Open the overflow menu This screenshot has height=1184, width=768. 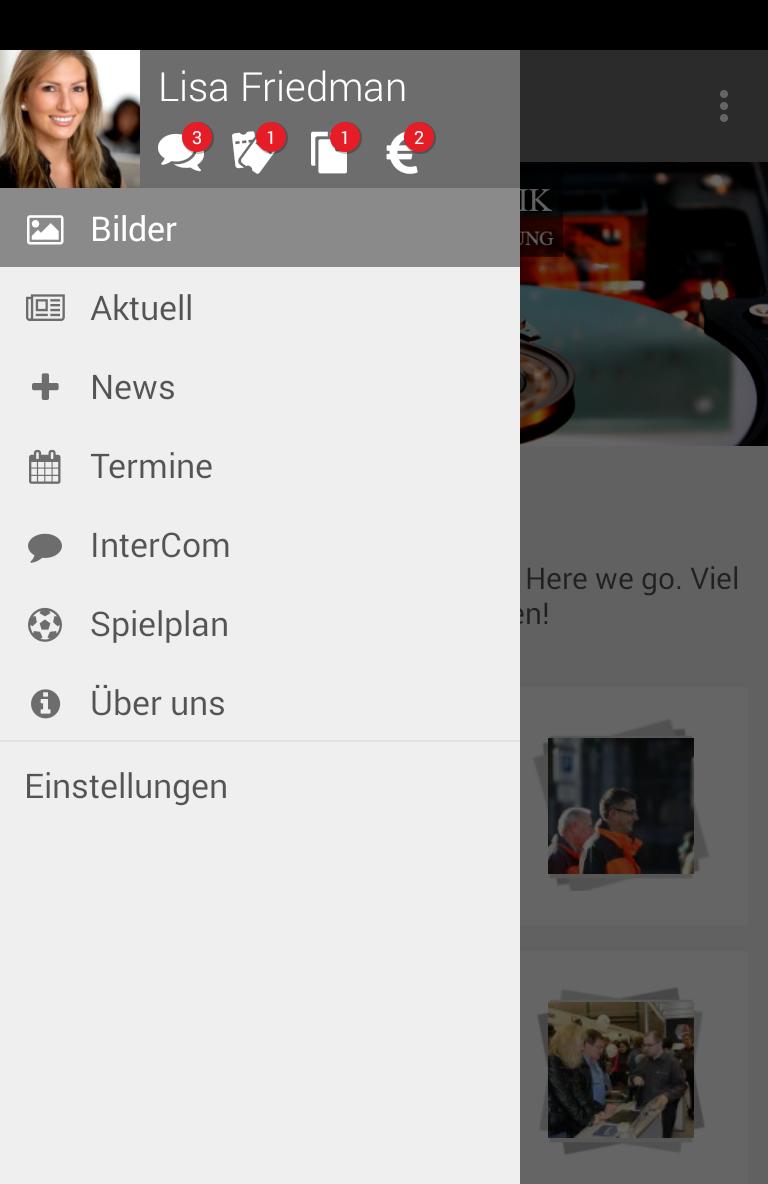(x=723, y=106)
